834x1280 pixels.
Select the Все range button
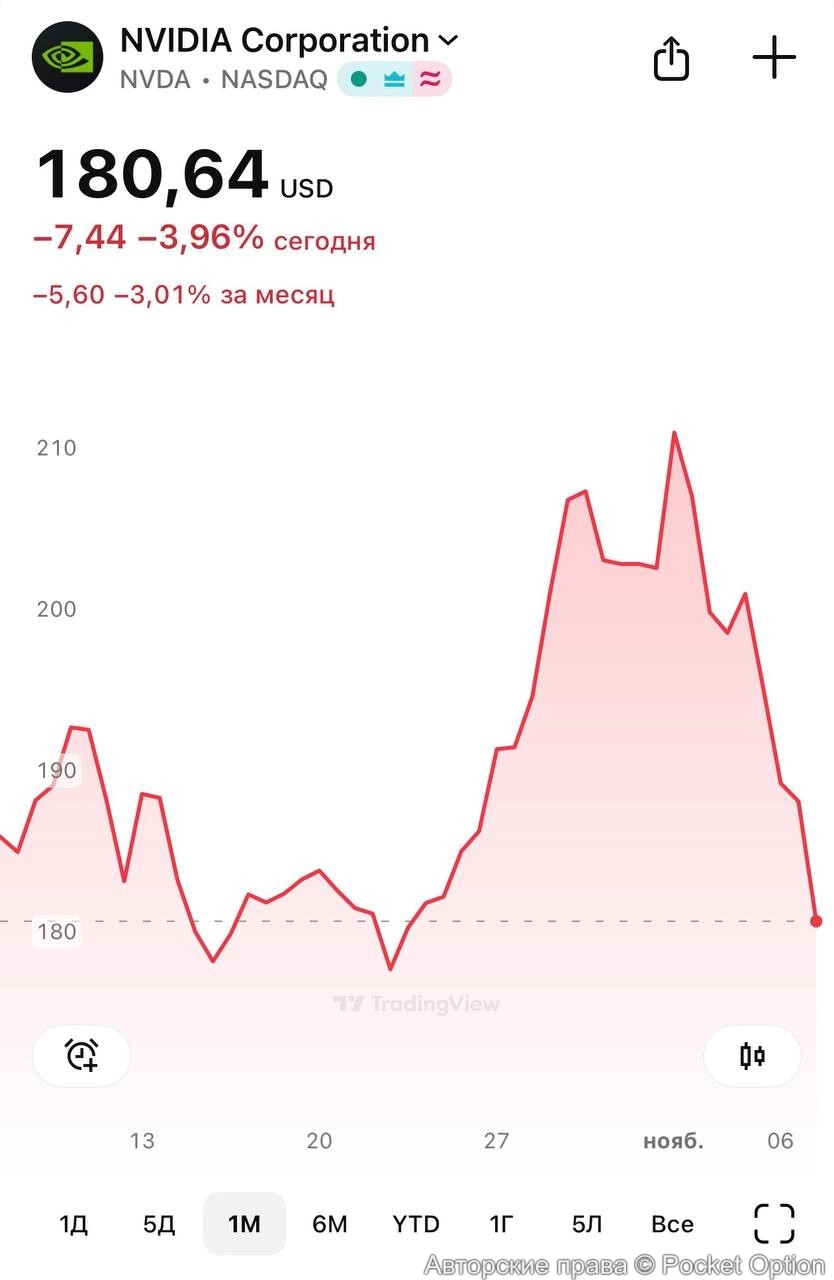coord(672,1223)
